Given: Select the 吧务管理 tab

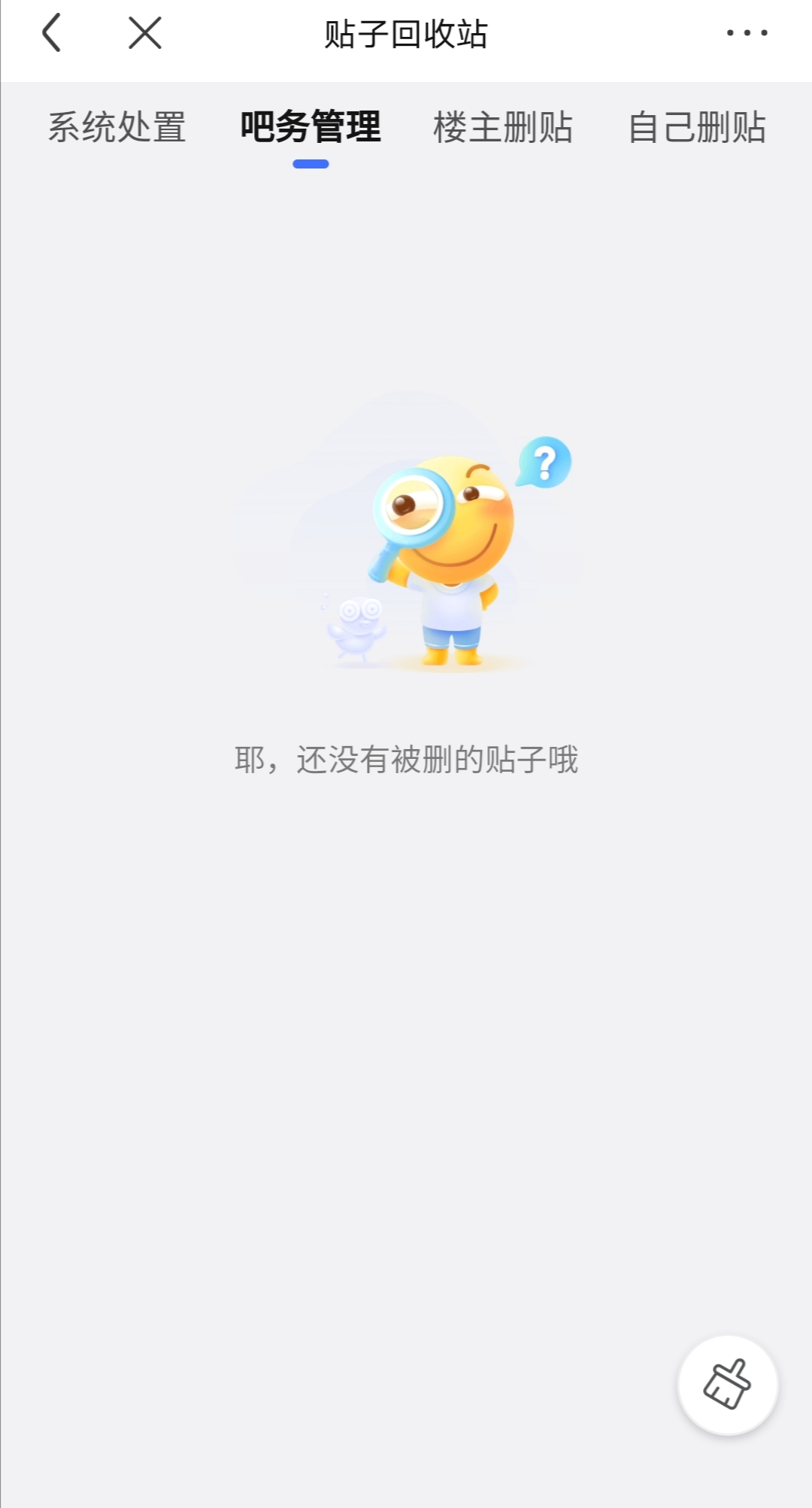Looking at the screenshot, I should tap(311, 127).
